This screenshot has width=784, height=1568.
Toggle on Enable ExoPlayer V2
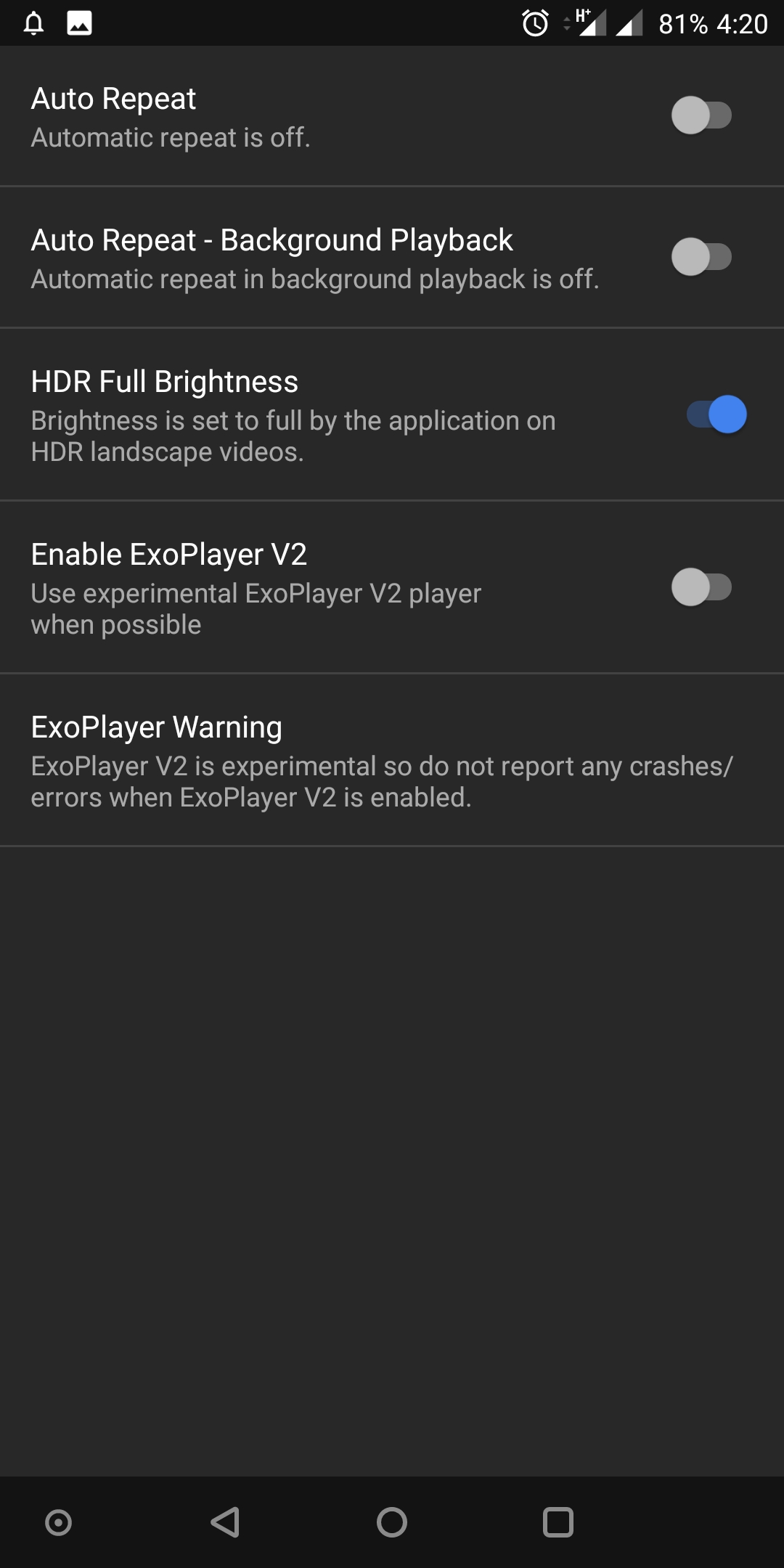pos(701,587)
